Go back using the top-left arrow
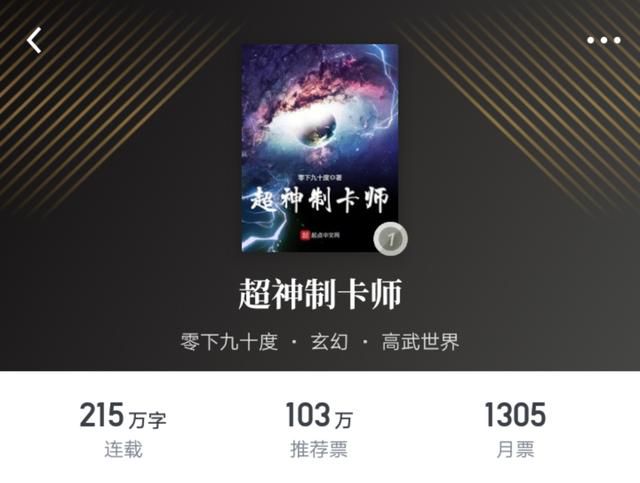640x483 pixels. click(x=34, y=41)
